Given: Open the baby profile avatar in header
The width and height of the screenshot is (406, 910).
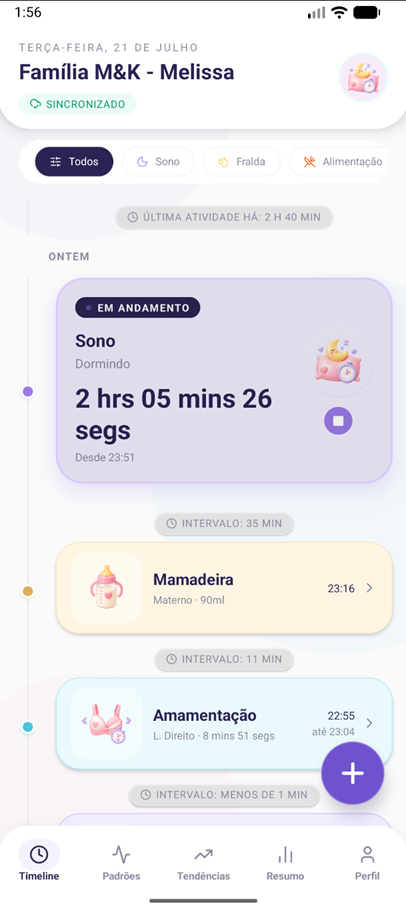Looking at the screenshot, I should pos(363,78).
